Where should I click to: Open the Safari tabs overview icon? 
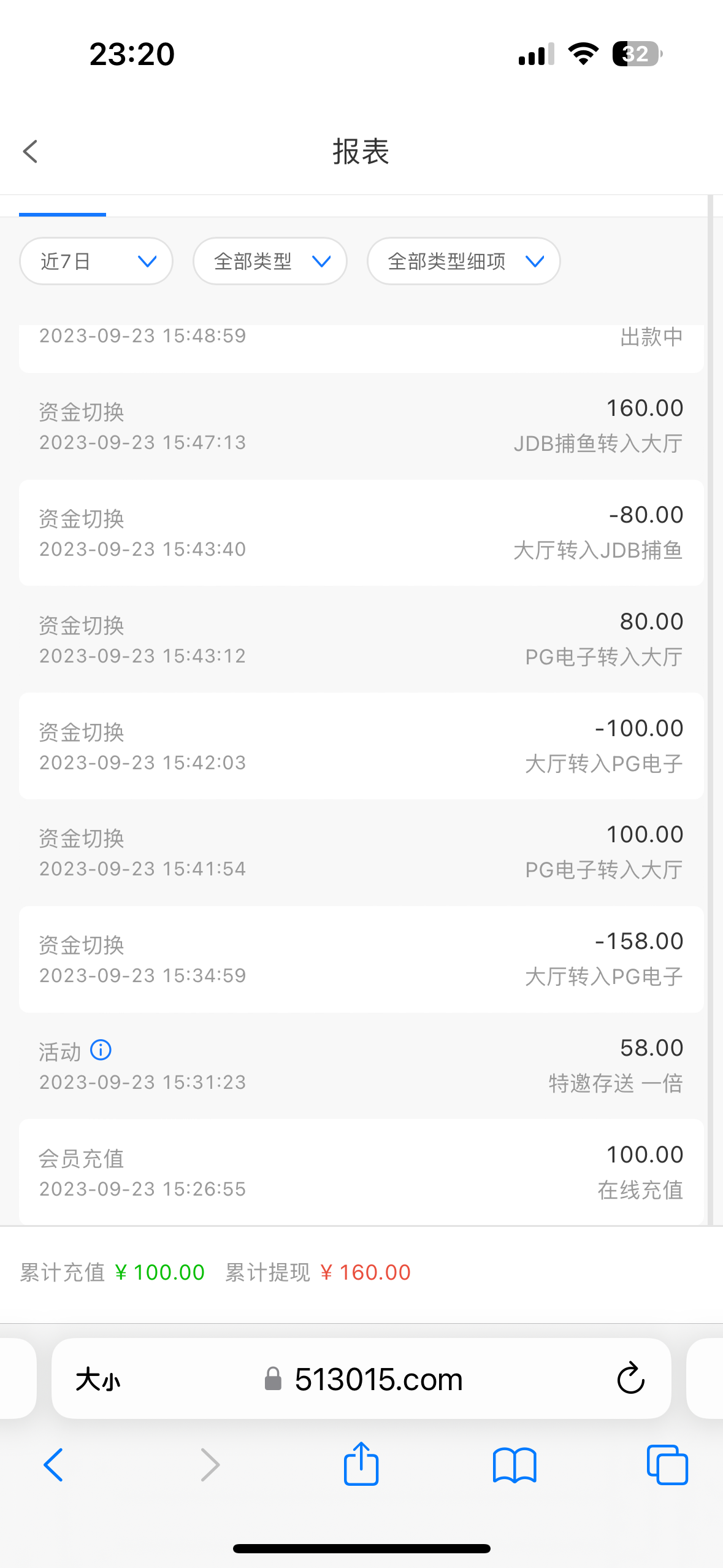(667, 1464)
